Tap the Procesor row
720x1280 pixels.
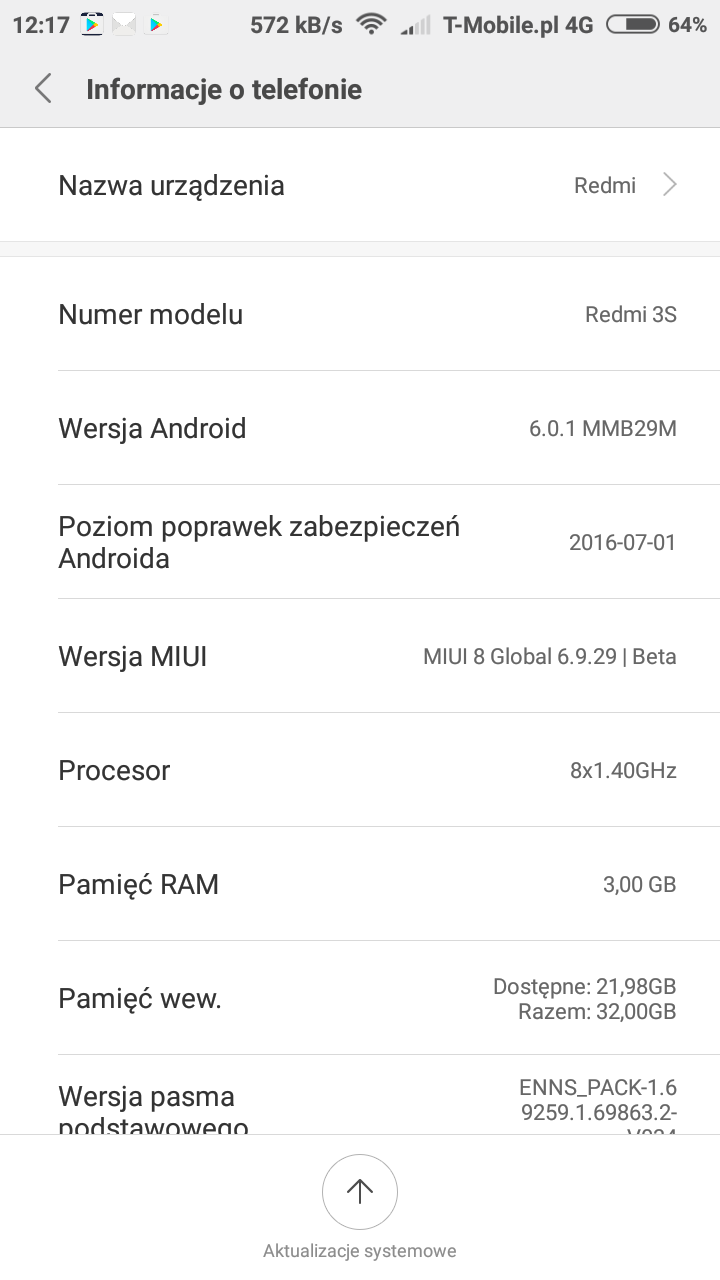pos(360,771)
